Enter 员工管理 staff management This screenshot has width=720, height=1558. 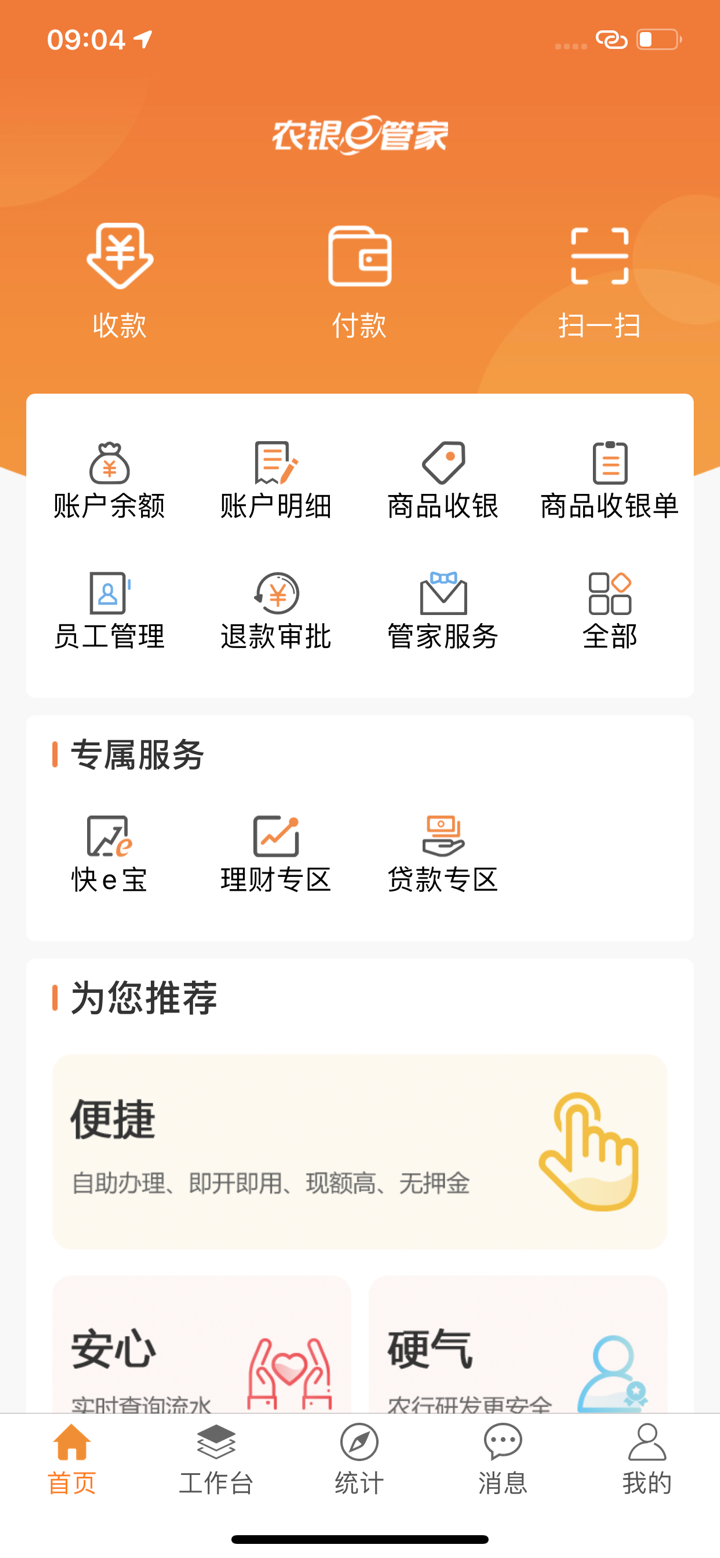point(108,610)
